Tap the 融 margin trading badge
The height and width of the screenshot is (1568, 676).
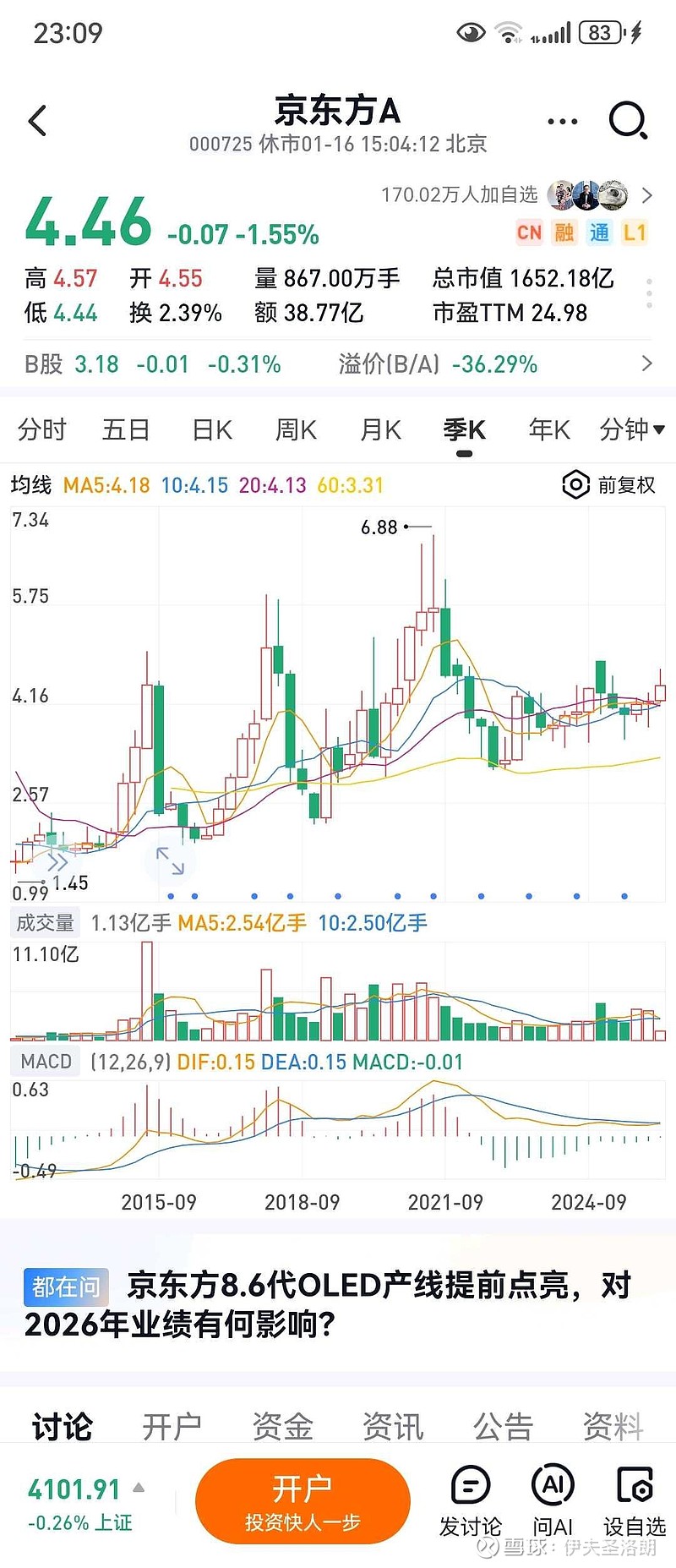click(564, 232)
